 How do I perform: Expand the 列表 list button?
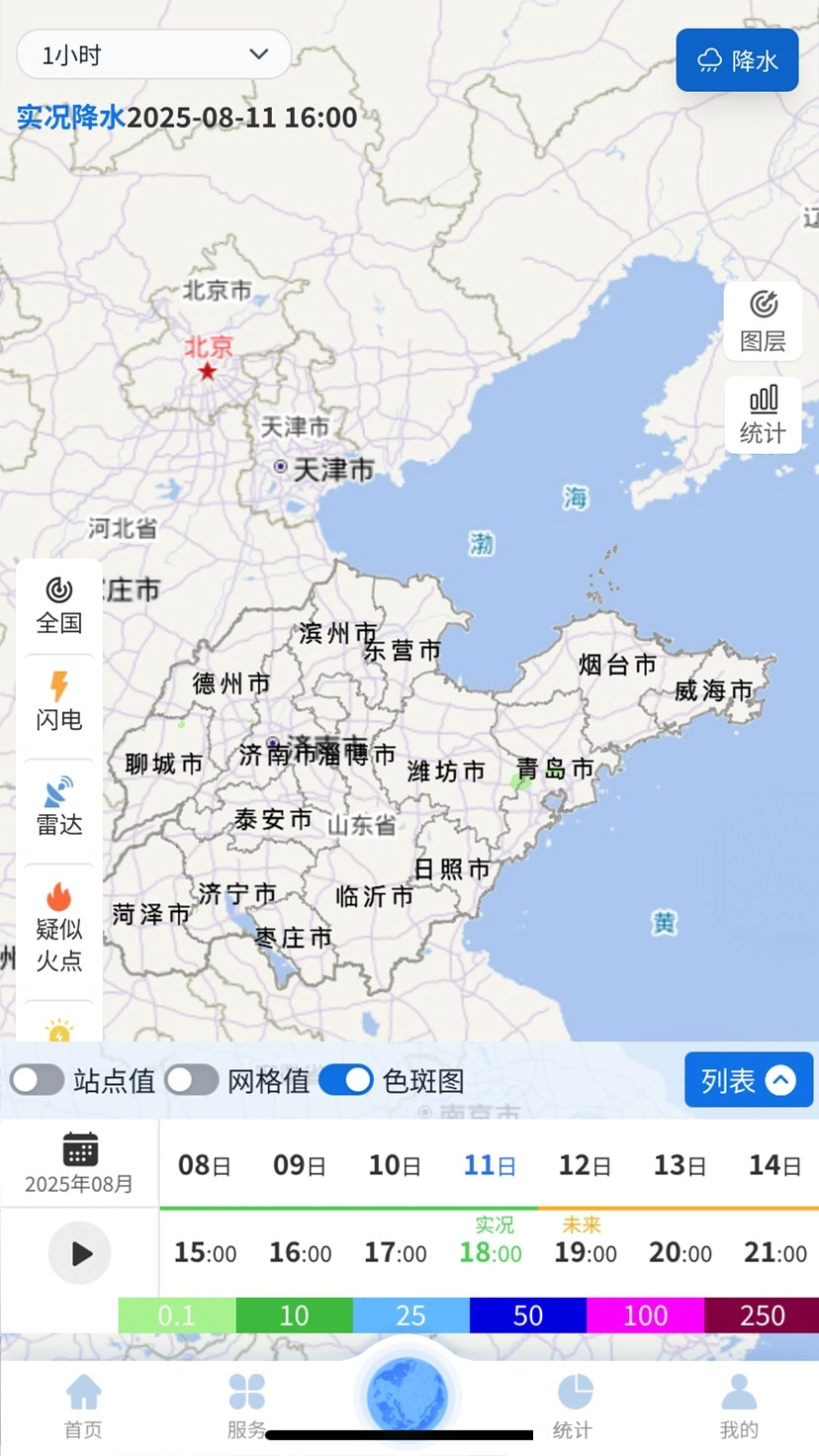(748, 1080)
